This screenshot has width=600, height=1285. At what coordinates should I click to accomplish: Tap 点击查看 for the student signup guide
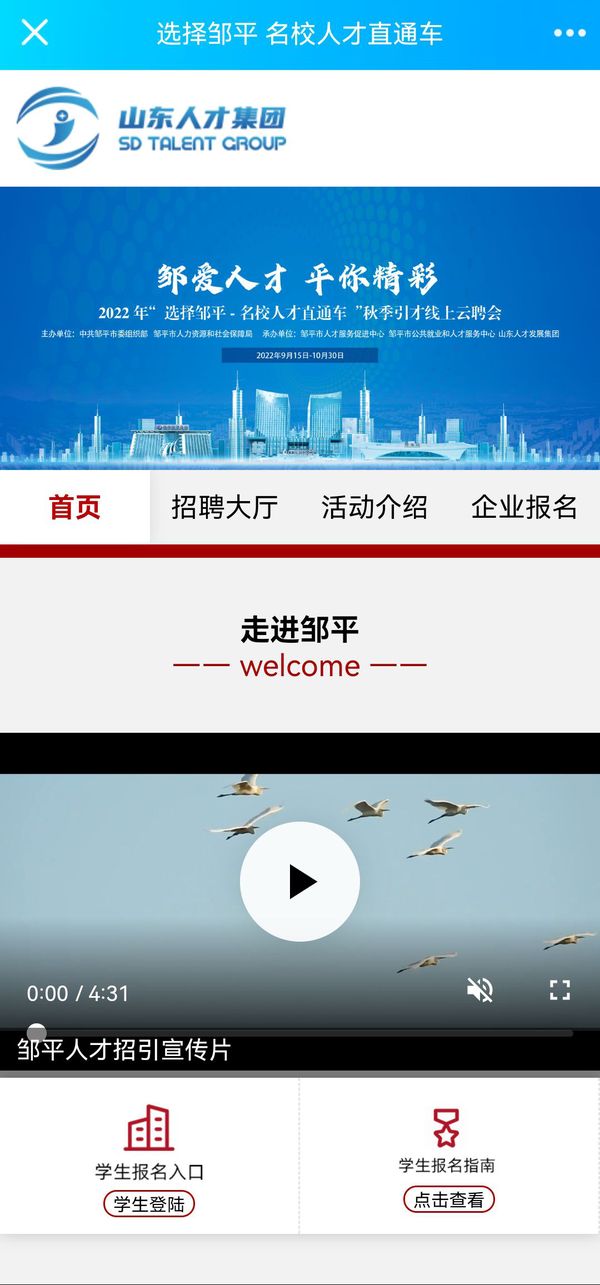[449, 1200]
